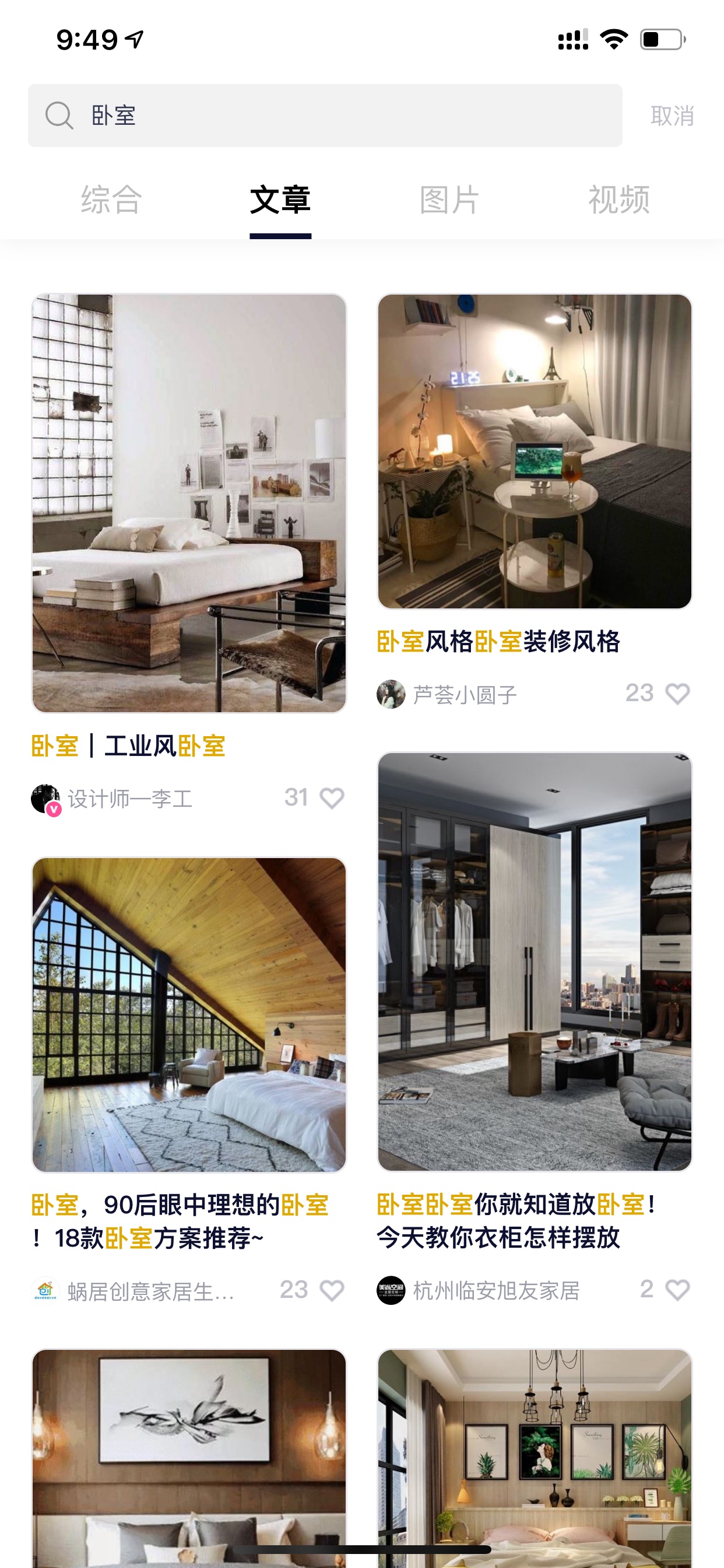
Task: Tap the 卧室 search field
Action: tap(325, 116)
